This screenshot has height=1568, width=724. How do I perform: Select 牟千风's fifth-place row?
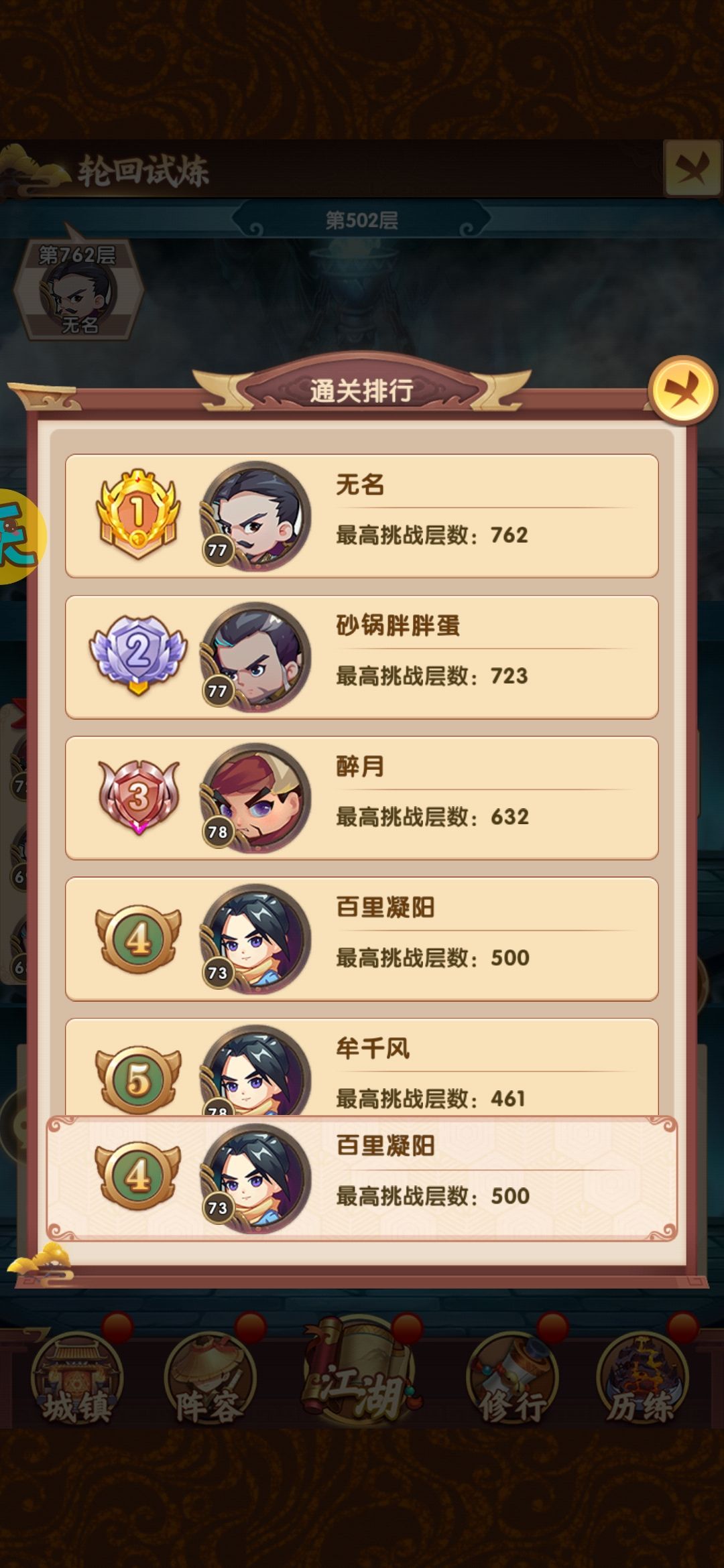361,1067
